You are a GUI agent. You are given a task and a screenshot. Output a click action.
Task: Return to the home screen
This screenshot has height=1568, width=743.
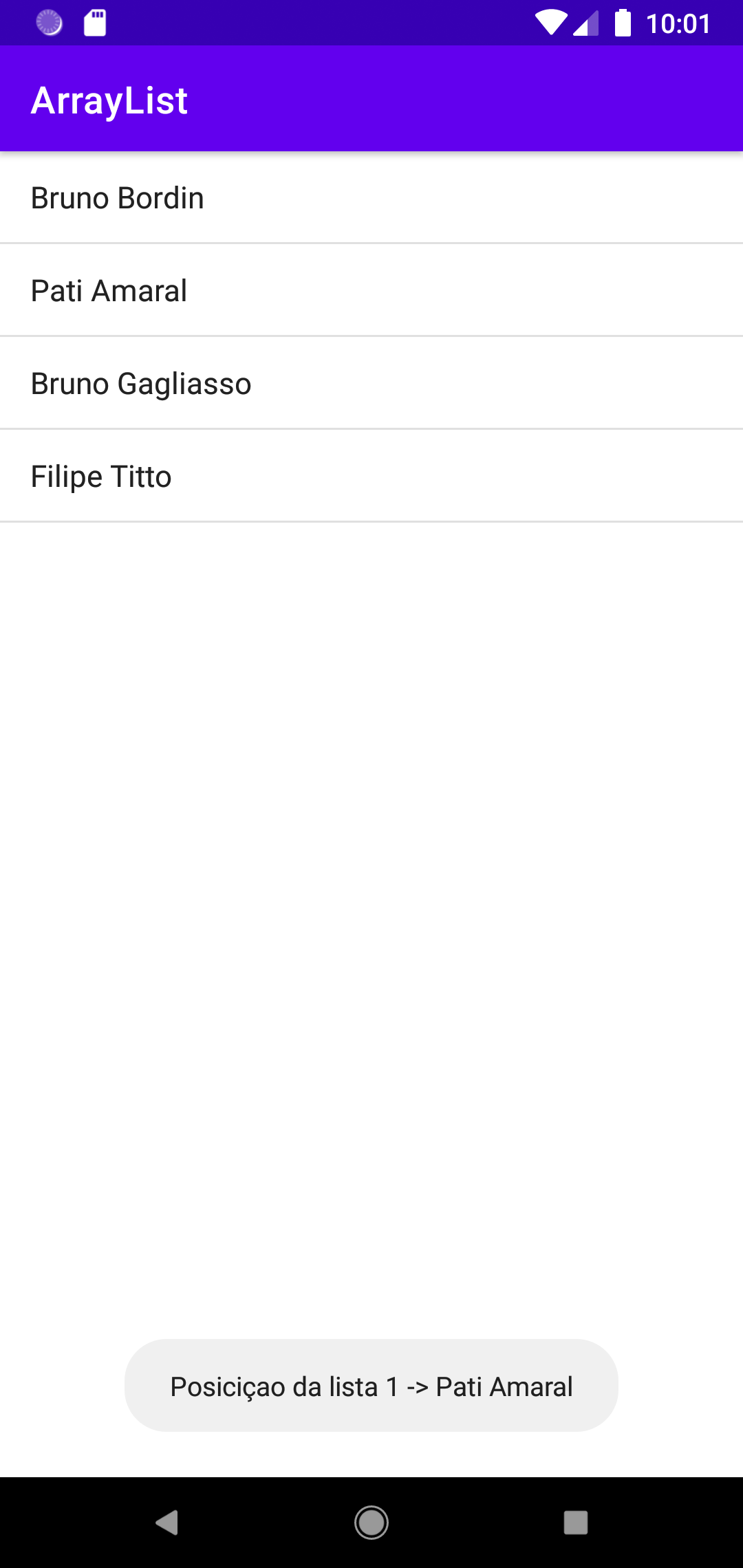(371, 1522)
